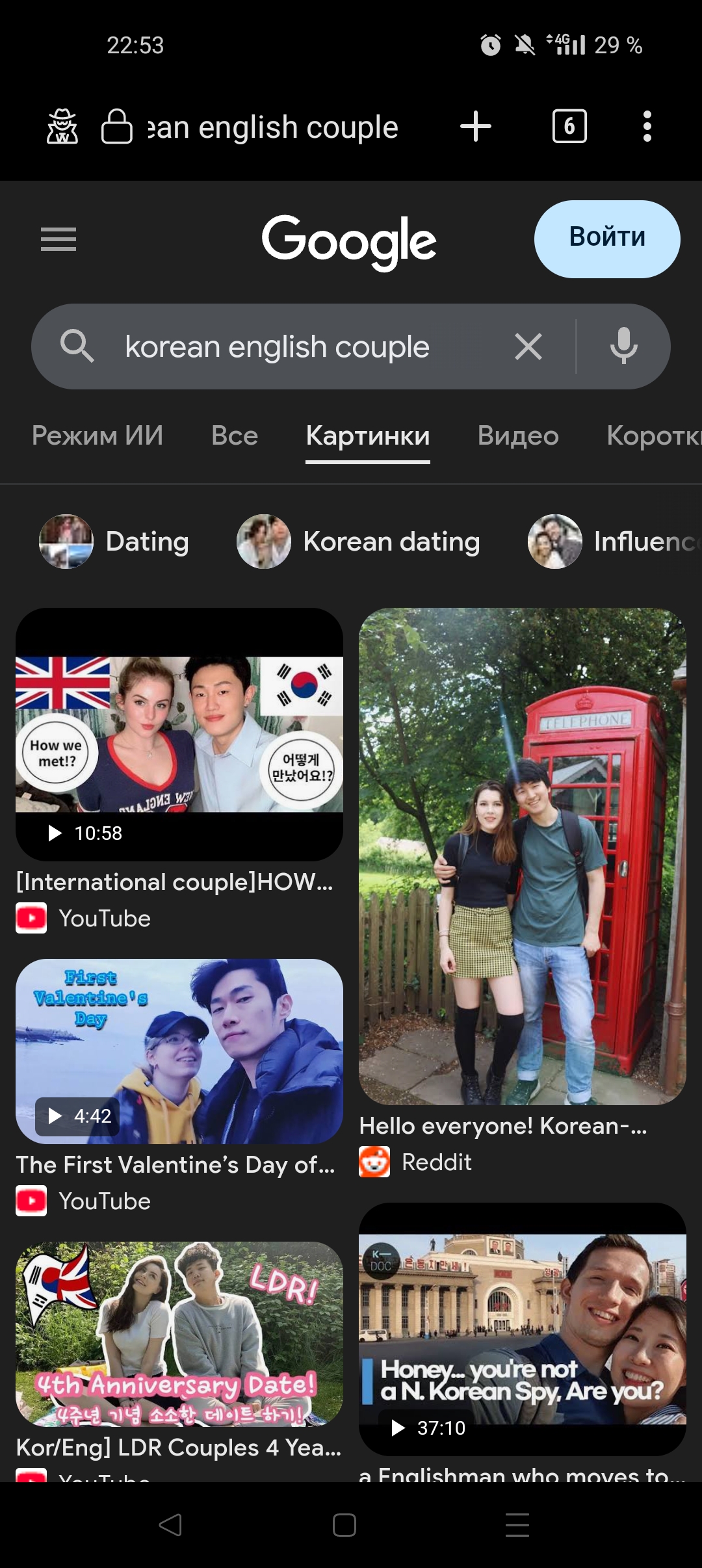Edit the korean english couple search field
This screenshot has height=1568, width=702.
click(305, 346)
